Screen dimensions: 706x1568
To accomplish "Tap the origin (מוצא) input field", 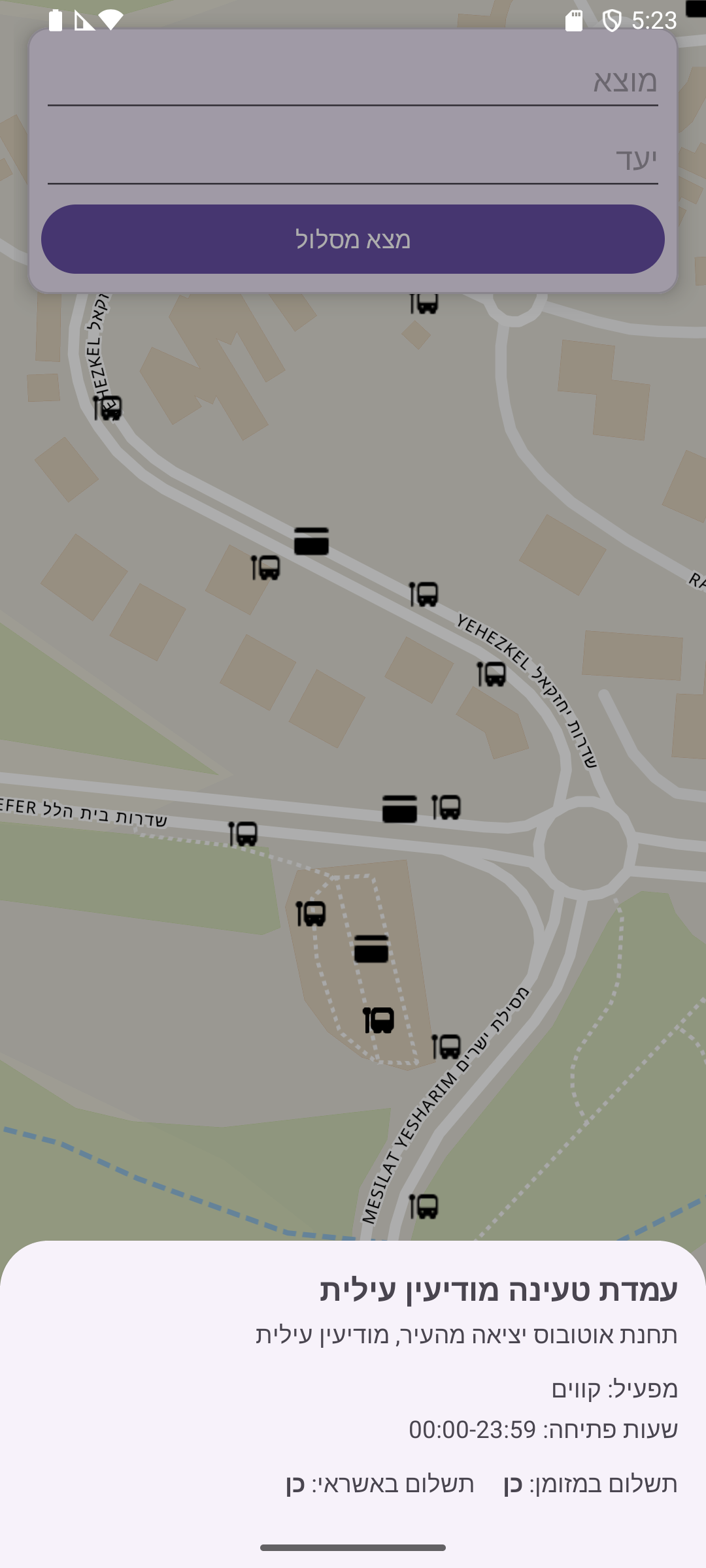I will (353, 81).
